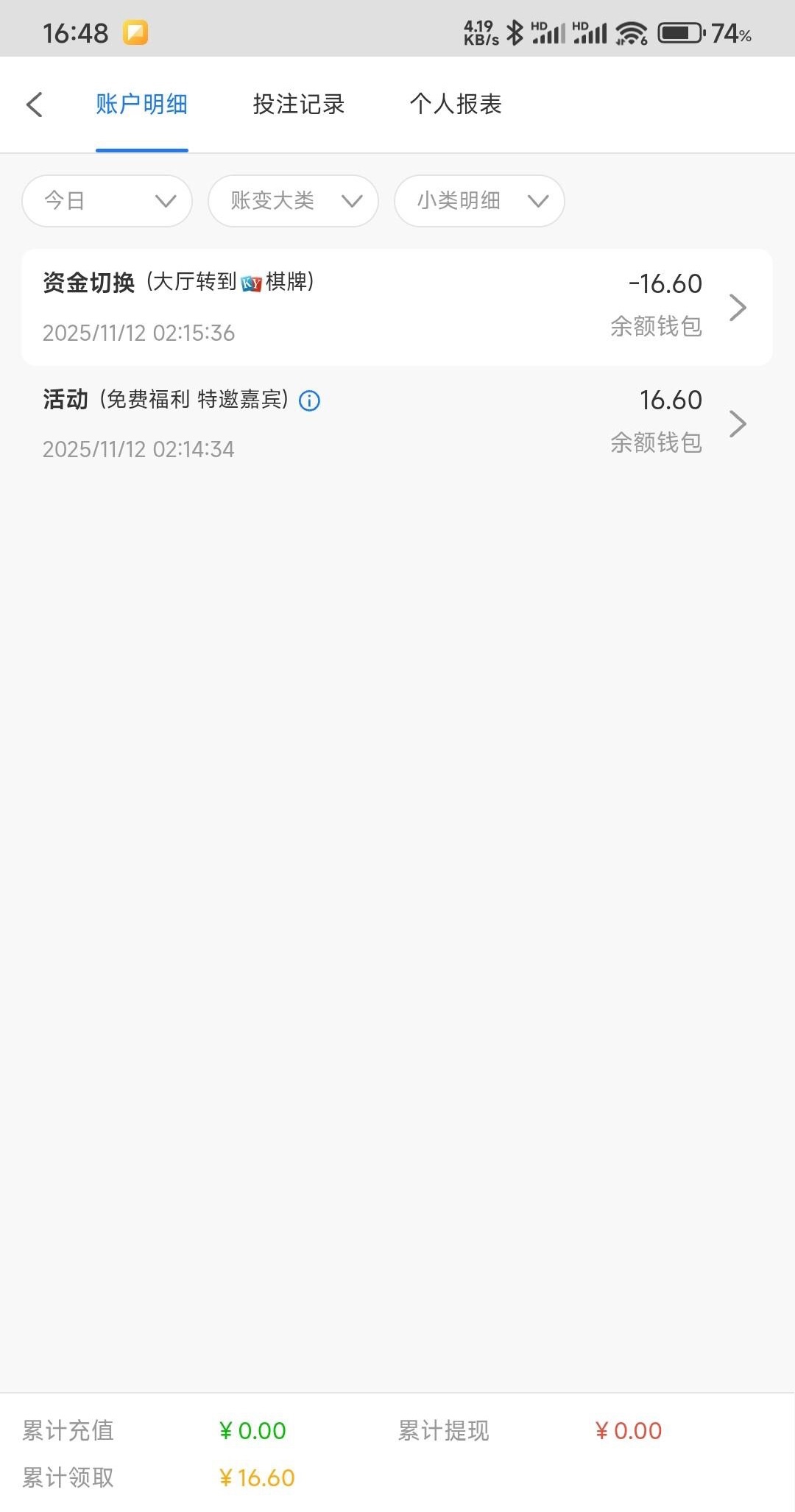
Task: View the 活动 免费福利 transaction details
Action: pos(397,423)
